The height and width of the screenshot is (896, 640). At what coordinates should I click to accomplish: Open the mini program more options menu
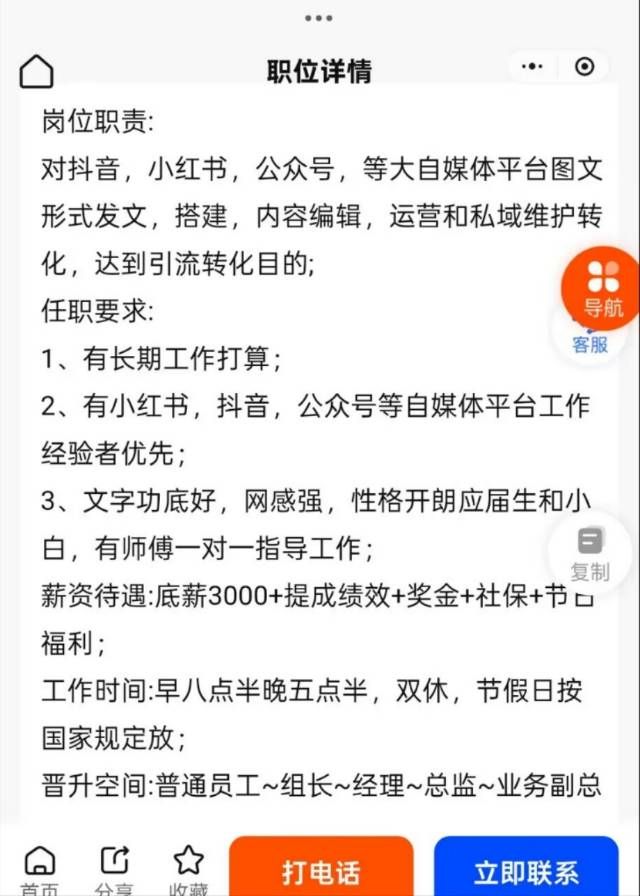pos(534,67)
